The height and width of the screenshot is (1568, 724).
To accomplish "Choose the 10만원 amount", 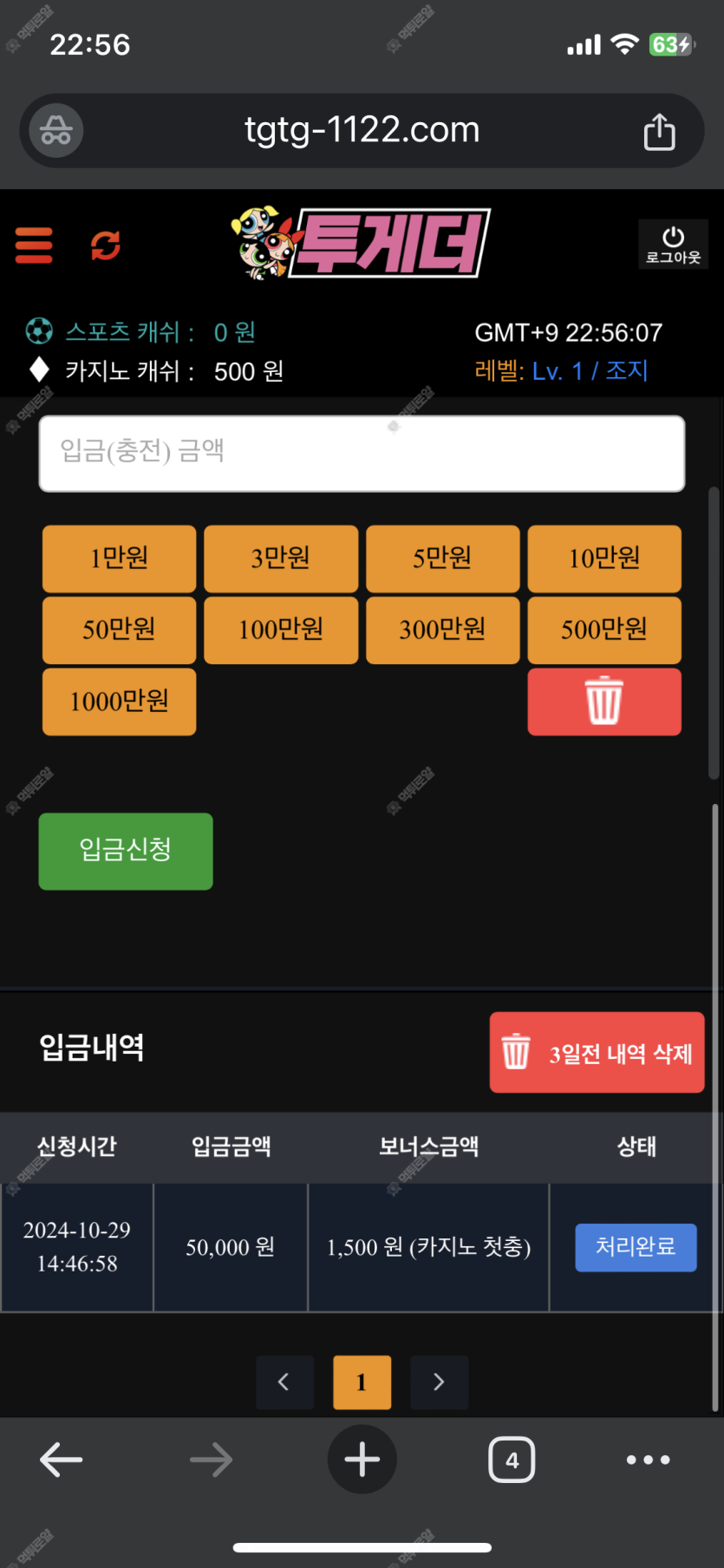I will [x=604, y=559].
